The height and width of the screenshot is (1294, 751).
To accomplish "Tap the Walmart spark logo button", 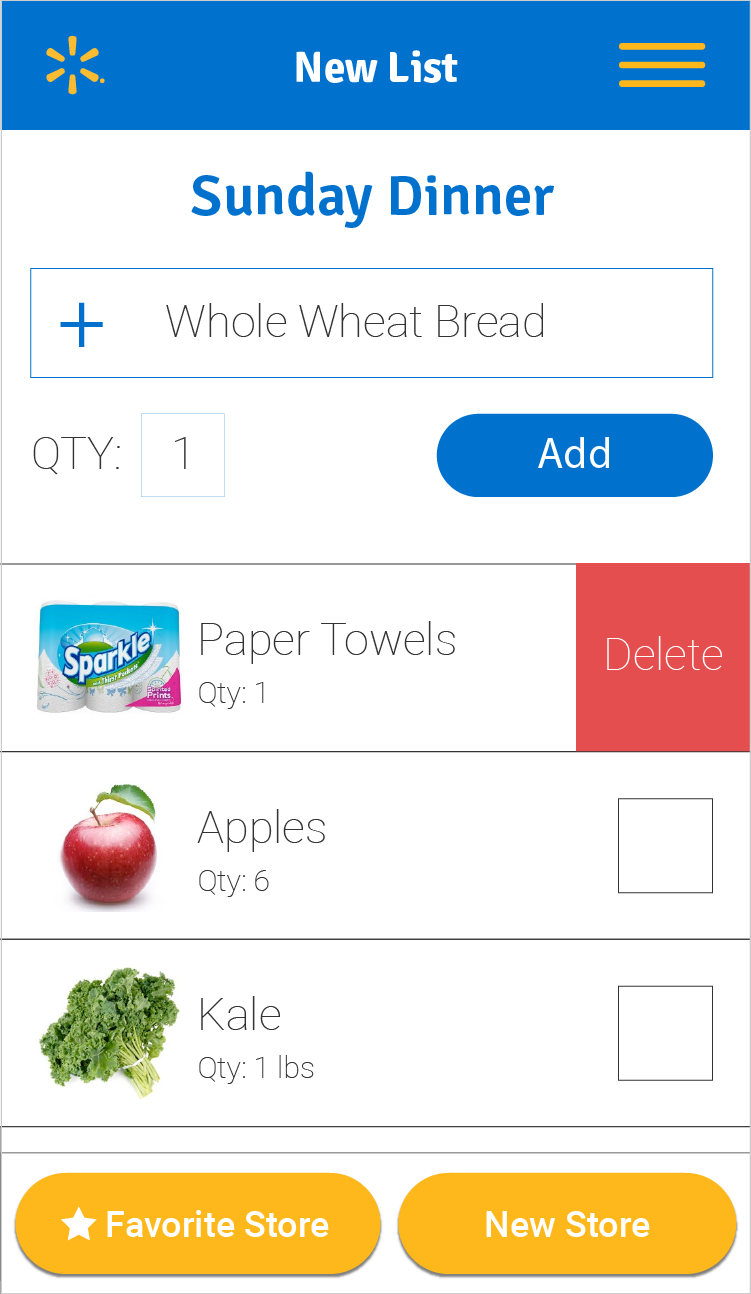I will coord(74,65).
